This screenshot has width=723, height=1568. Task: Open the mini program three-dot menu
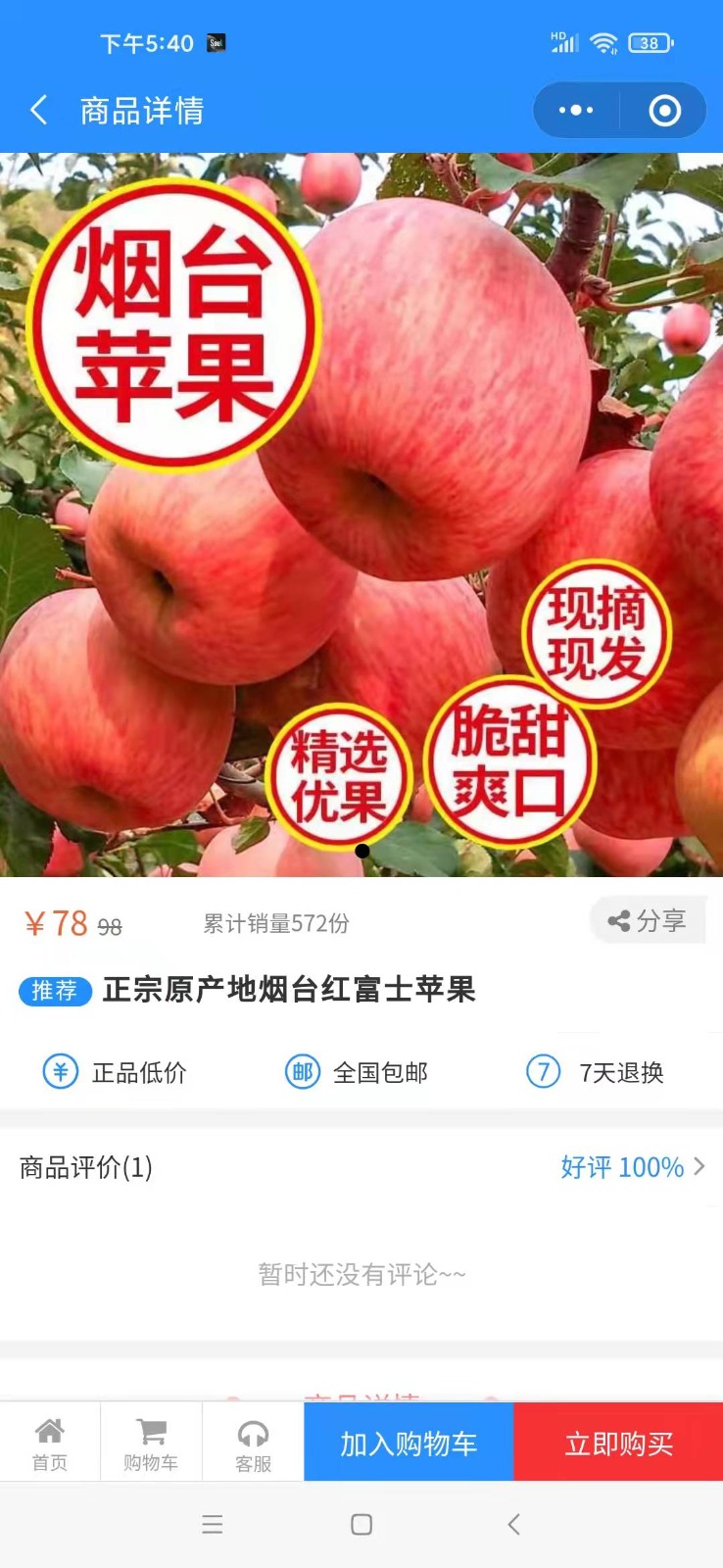[x=576, y=110]
